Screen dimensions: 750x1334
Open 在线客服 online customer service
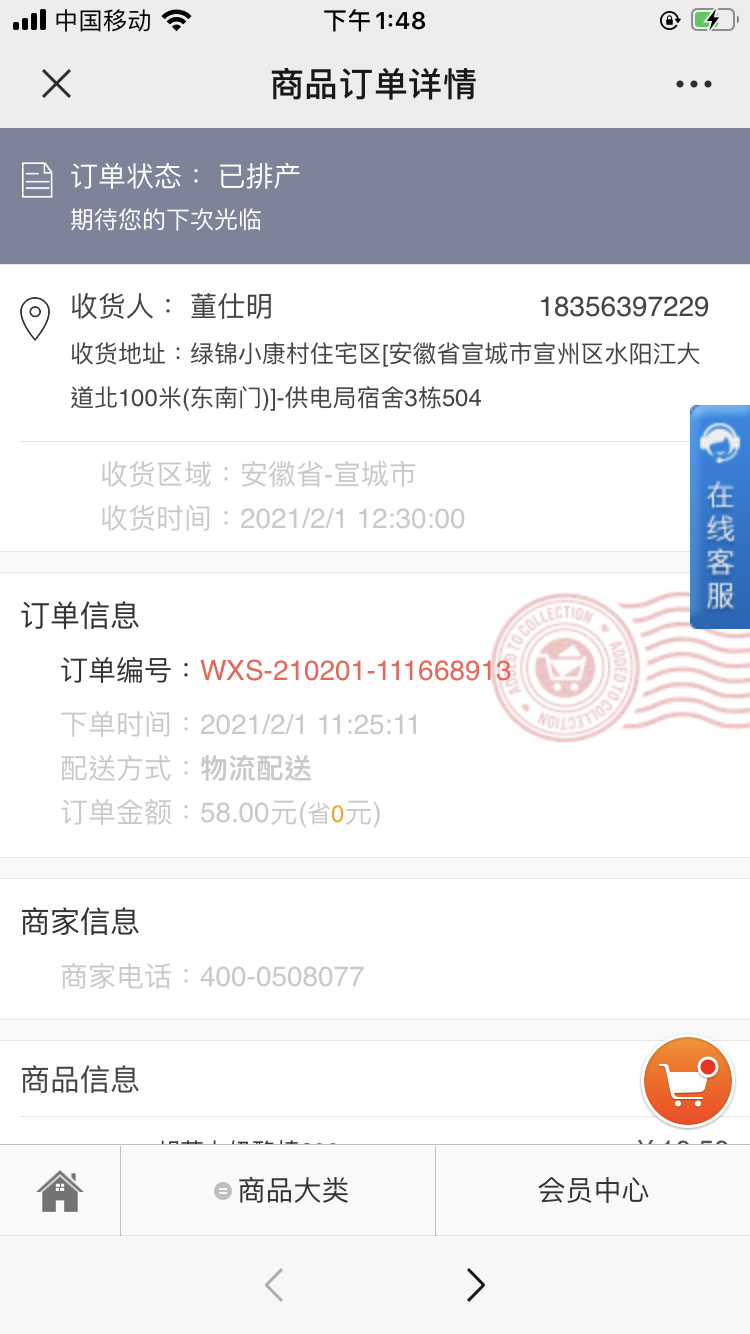point(720,517)
